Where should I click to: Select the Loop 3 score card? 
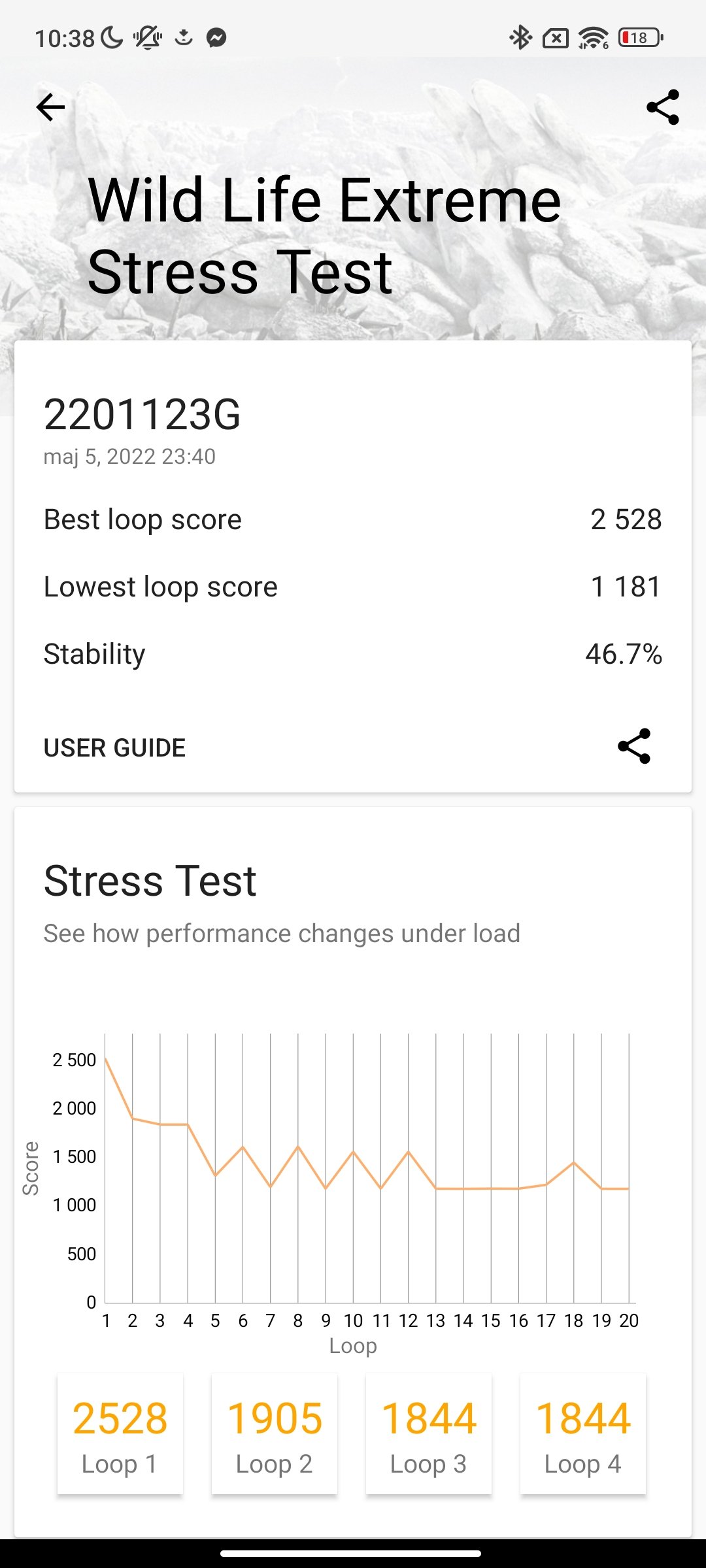[x=429, y=1433]
